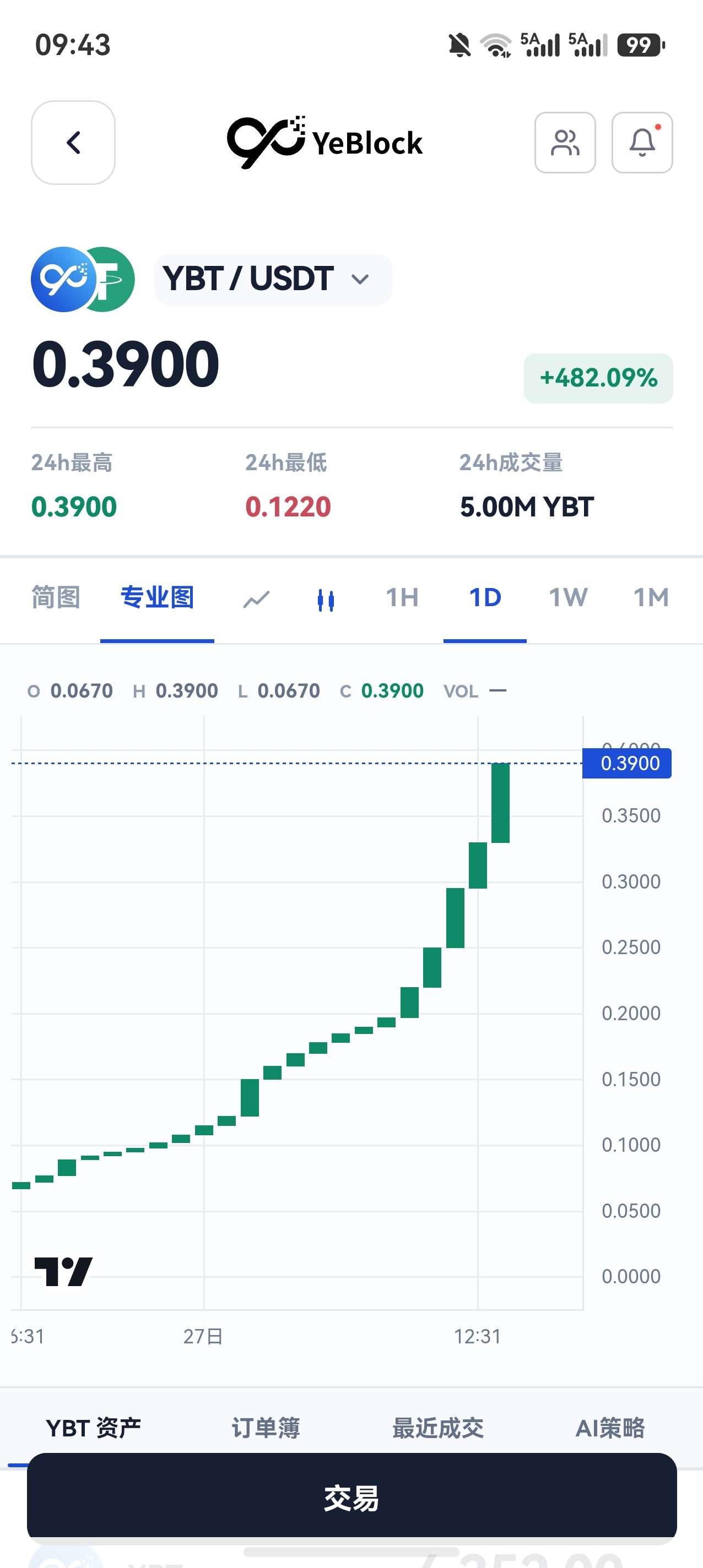Select the 1W timeframe

568,597
